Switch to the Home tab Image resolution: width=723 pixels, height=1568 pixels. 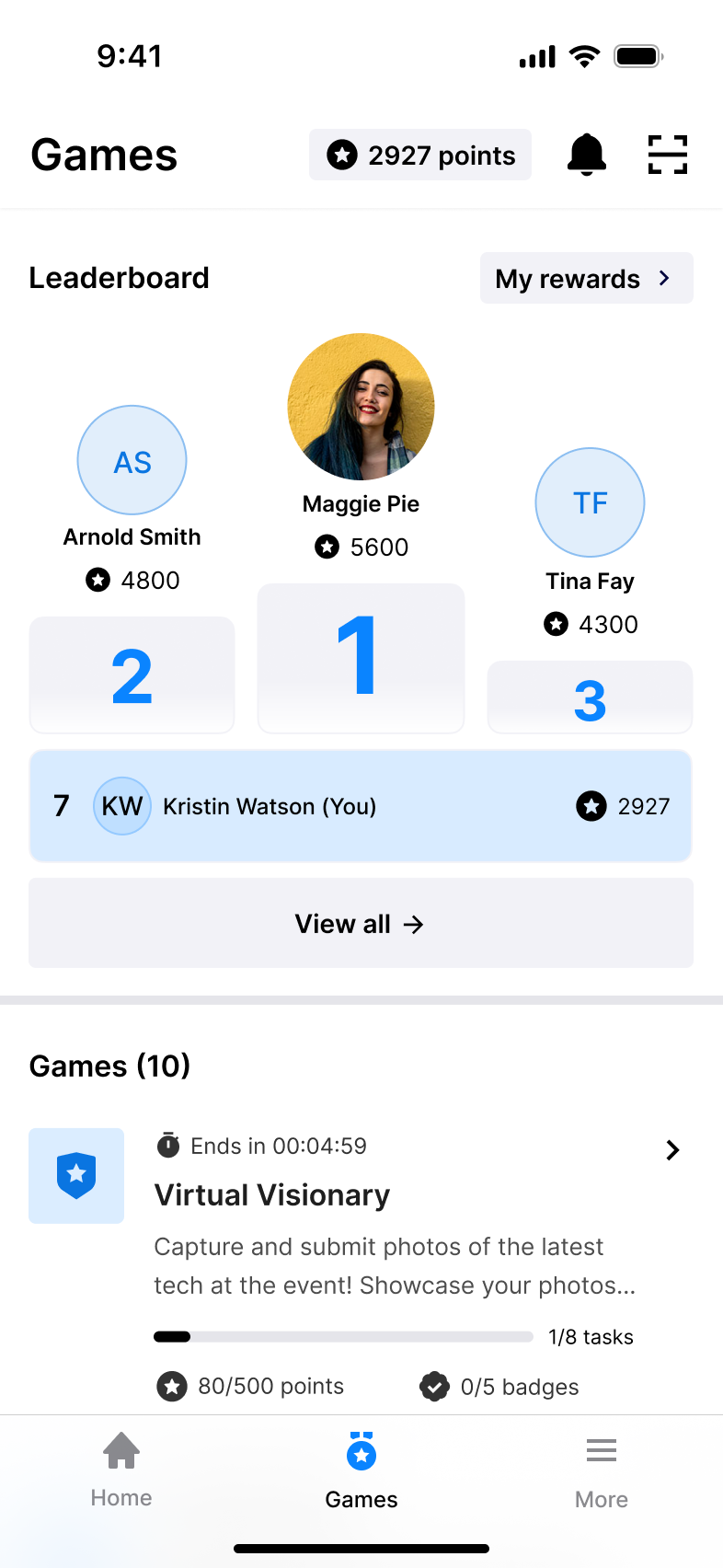click(121, 1470)
